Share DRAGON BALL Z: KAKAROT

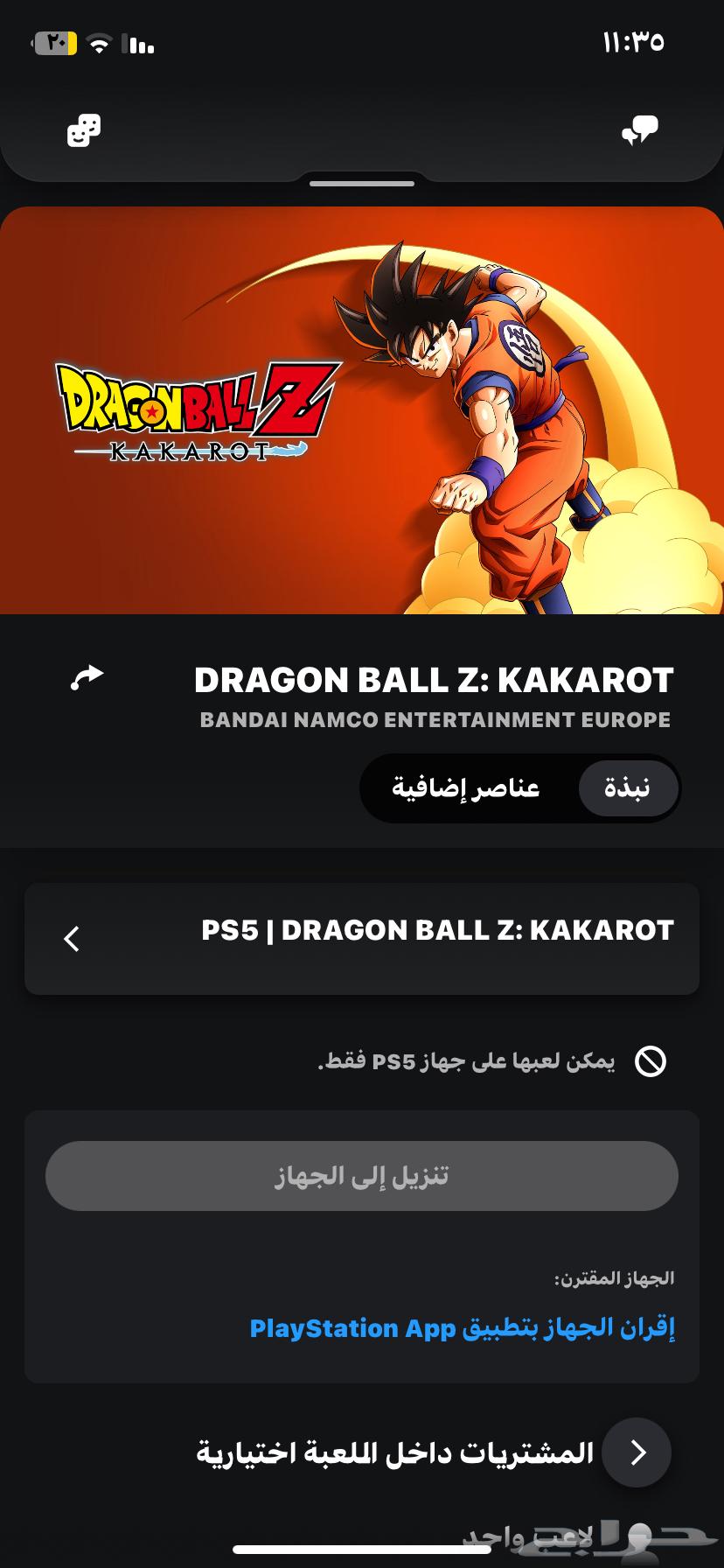click(x=87, y=678)
